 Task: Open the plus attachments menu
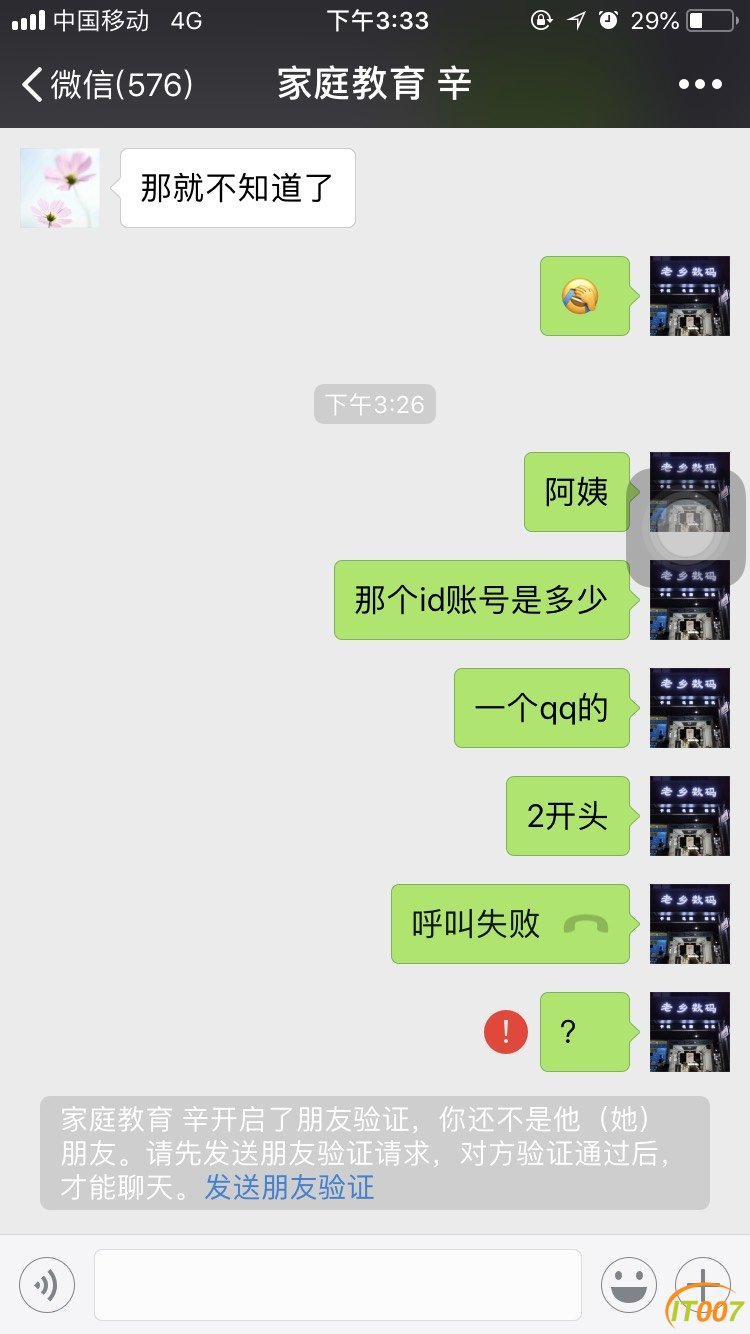pyautogui.click(x=702, y=1285)
